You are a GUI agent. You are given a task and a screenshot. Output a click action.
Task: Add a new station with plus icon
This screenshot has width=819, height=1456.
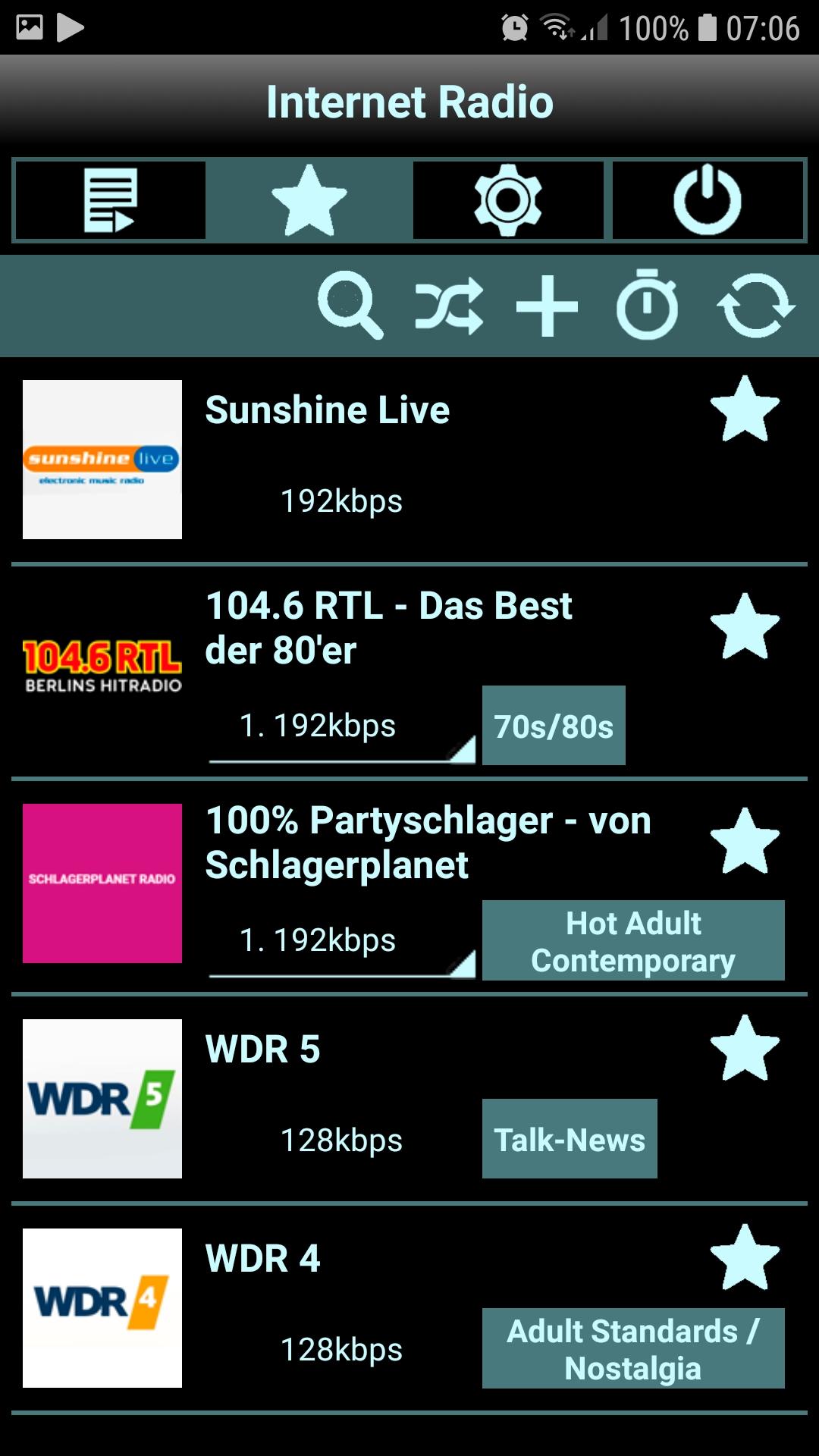pos(547,306)
